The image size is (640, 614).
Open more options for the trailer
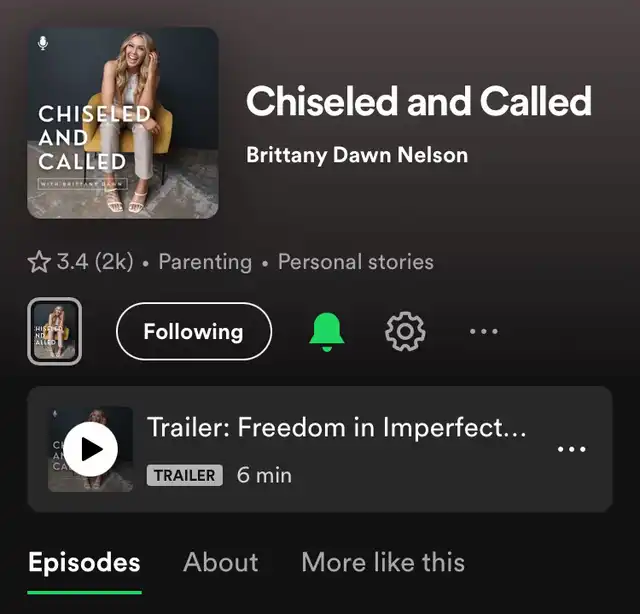(571, 449)
